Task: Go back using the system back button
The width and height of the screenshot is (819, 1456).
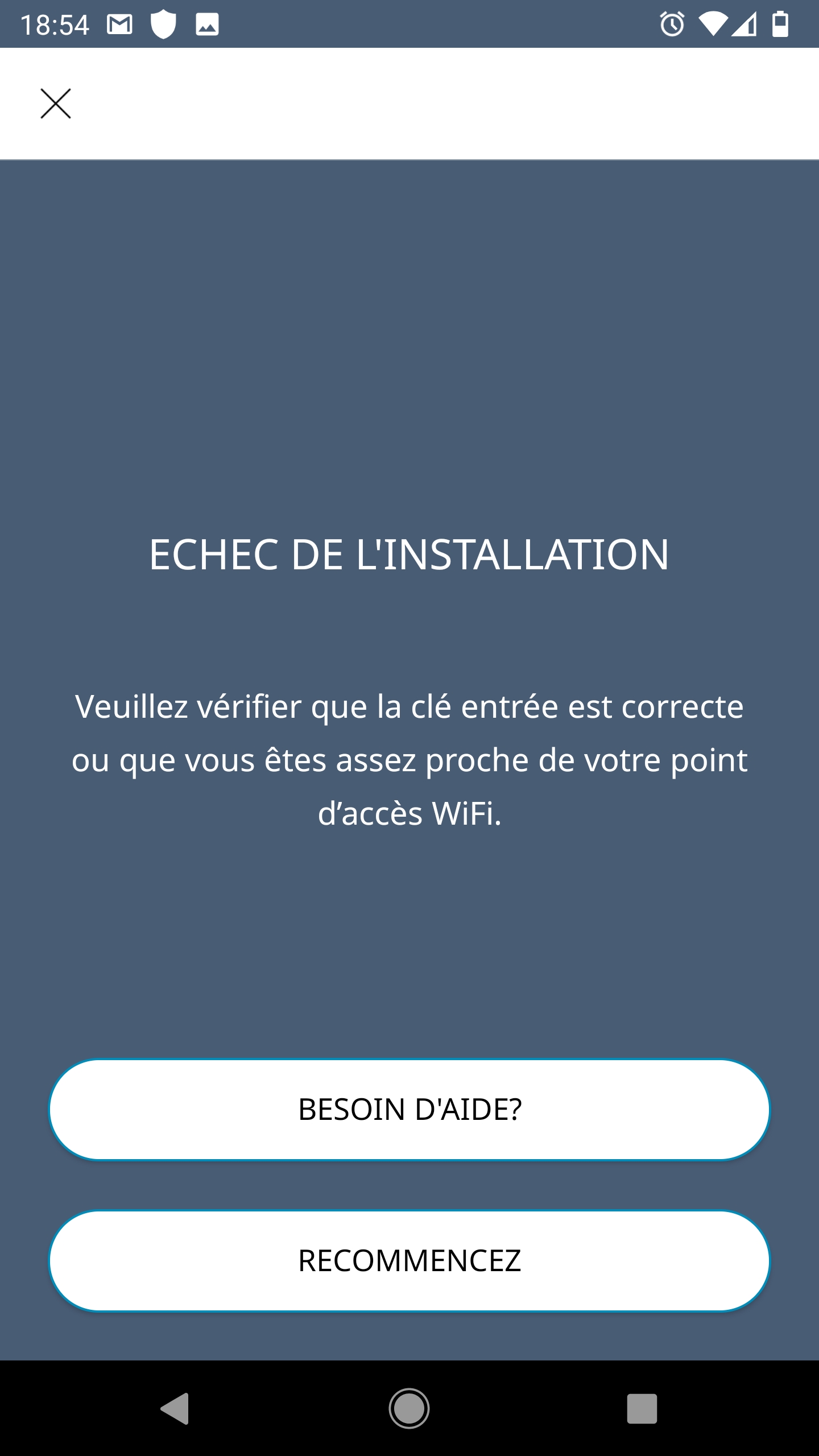Action: (175, 1409)
